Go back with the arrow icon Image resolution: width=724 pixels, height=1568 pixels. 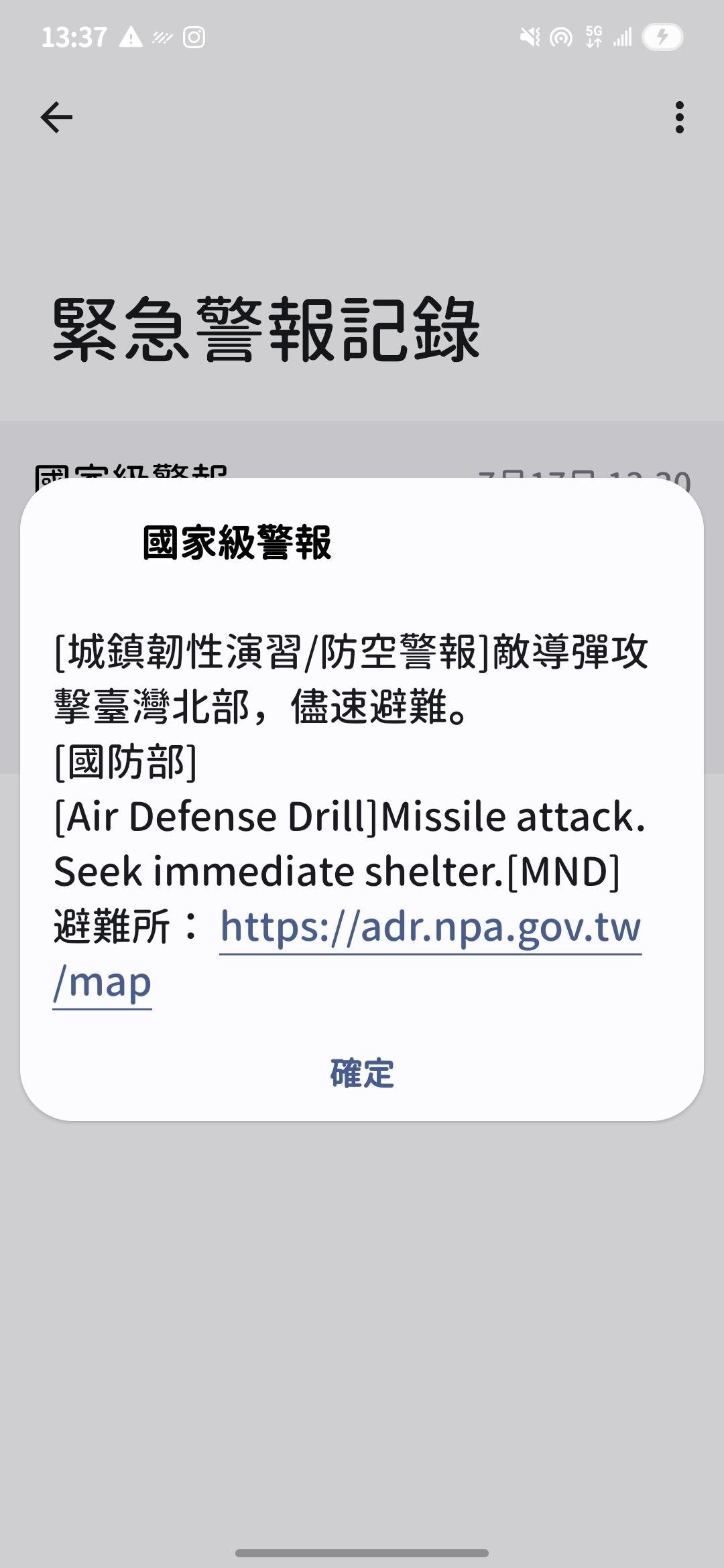click(56, 118)
